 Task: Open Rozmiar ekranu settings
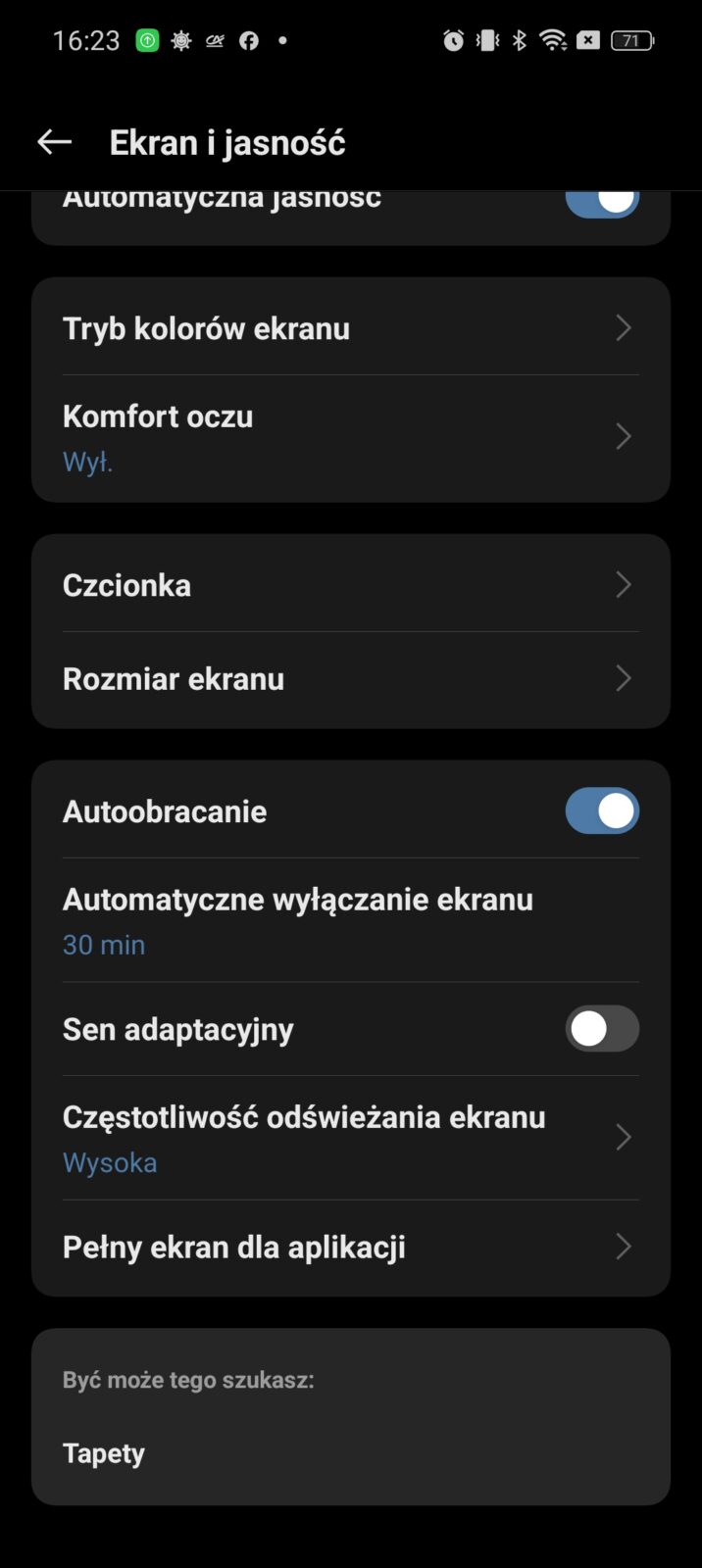(350, 679)
